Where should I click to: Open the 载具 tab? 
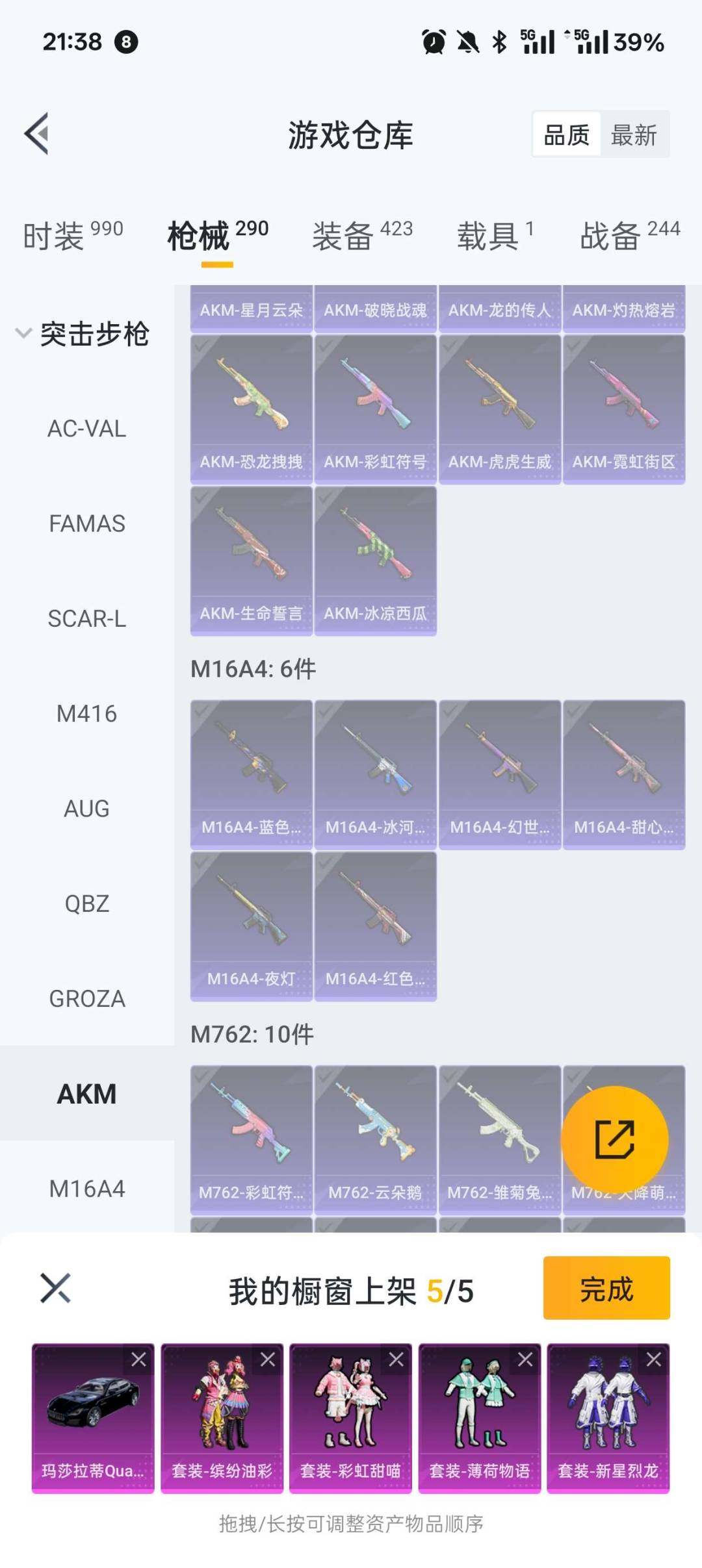coord(495,235)
